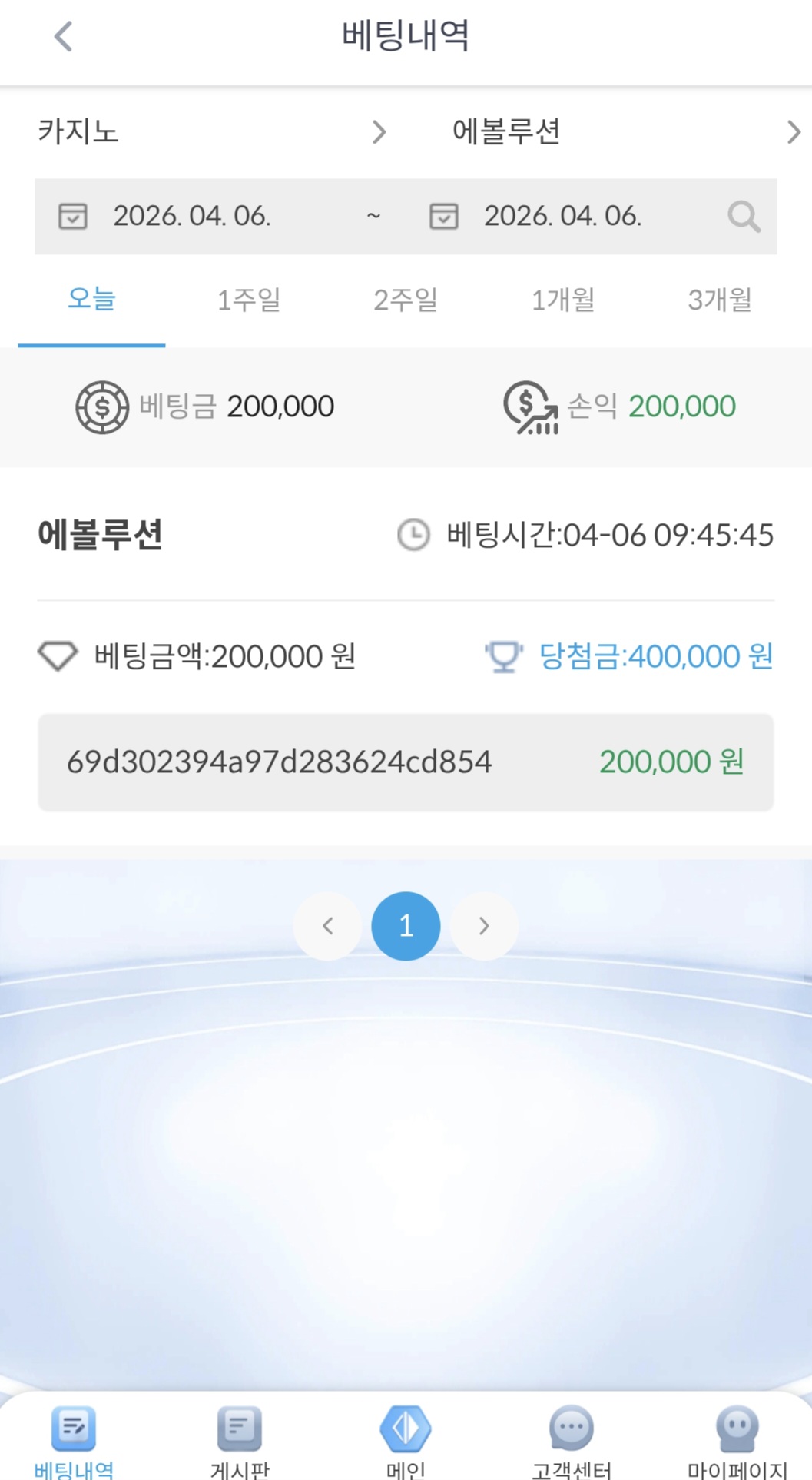Switch to the 3개월 tab
The height and width of the screenshot is (1480, 812).
720,300
